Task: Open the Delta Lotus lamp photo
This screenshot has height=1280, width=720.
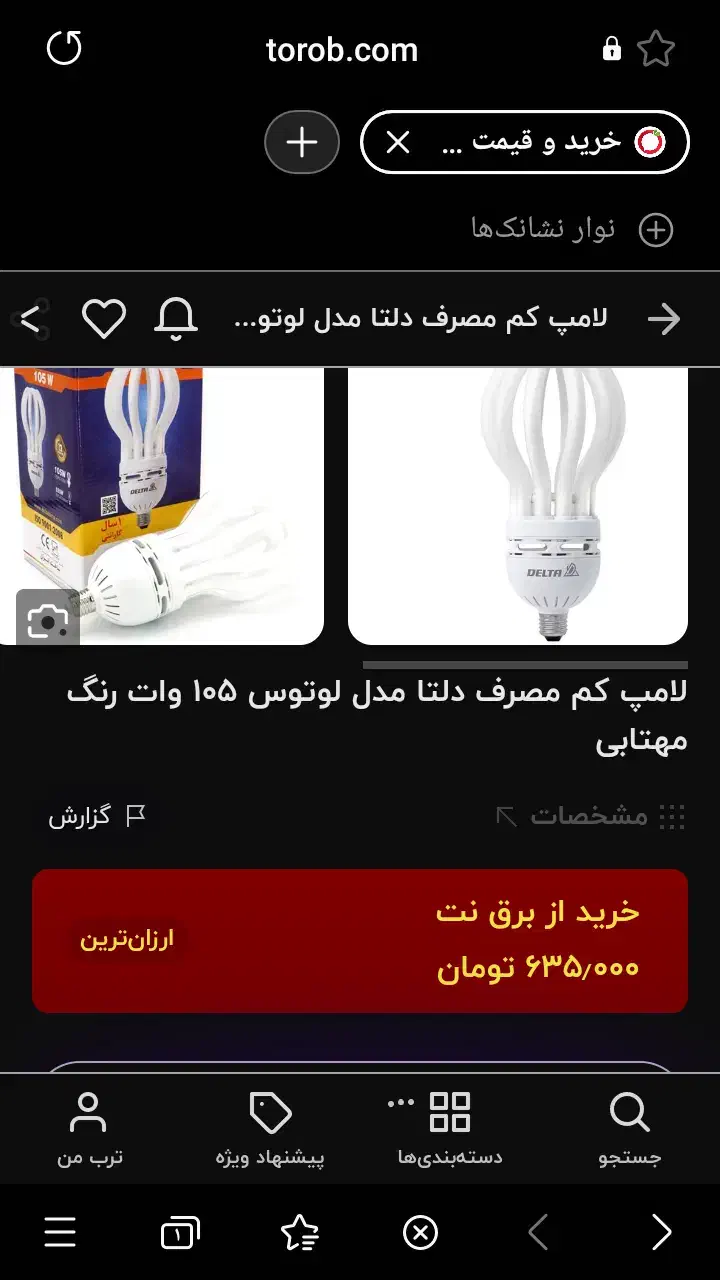Action: pyautogui.click(x=518, y=505)
